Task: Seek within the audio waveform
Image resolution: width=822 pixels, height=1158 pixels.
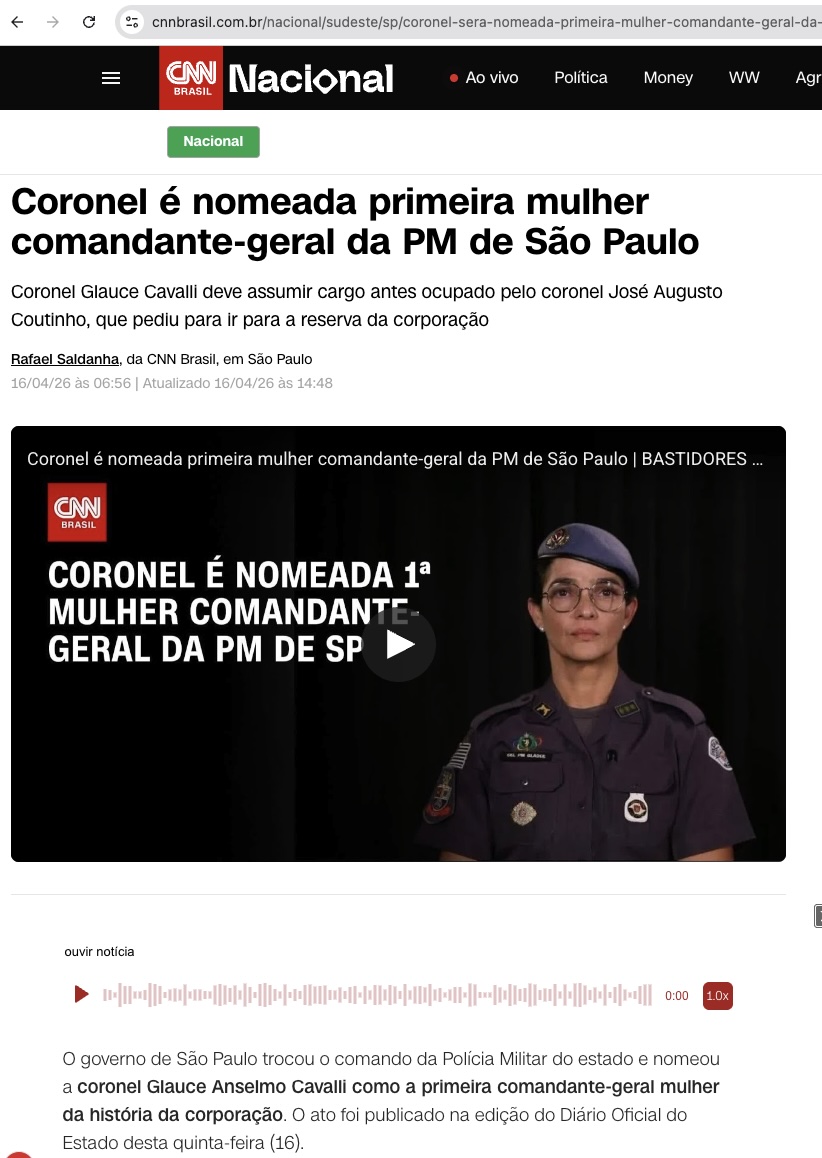Action: click(378, 995)
